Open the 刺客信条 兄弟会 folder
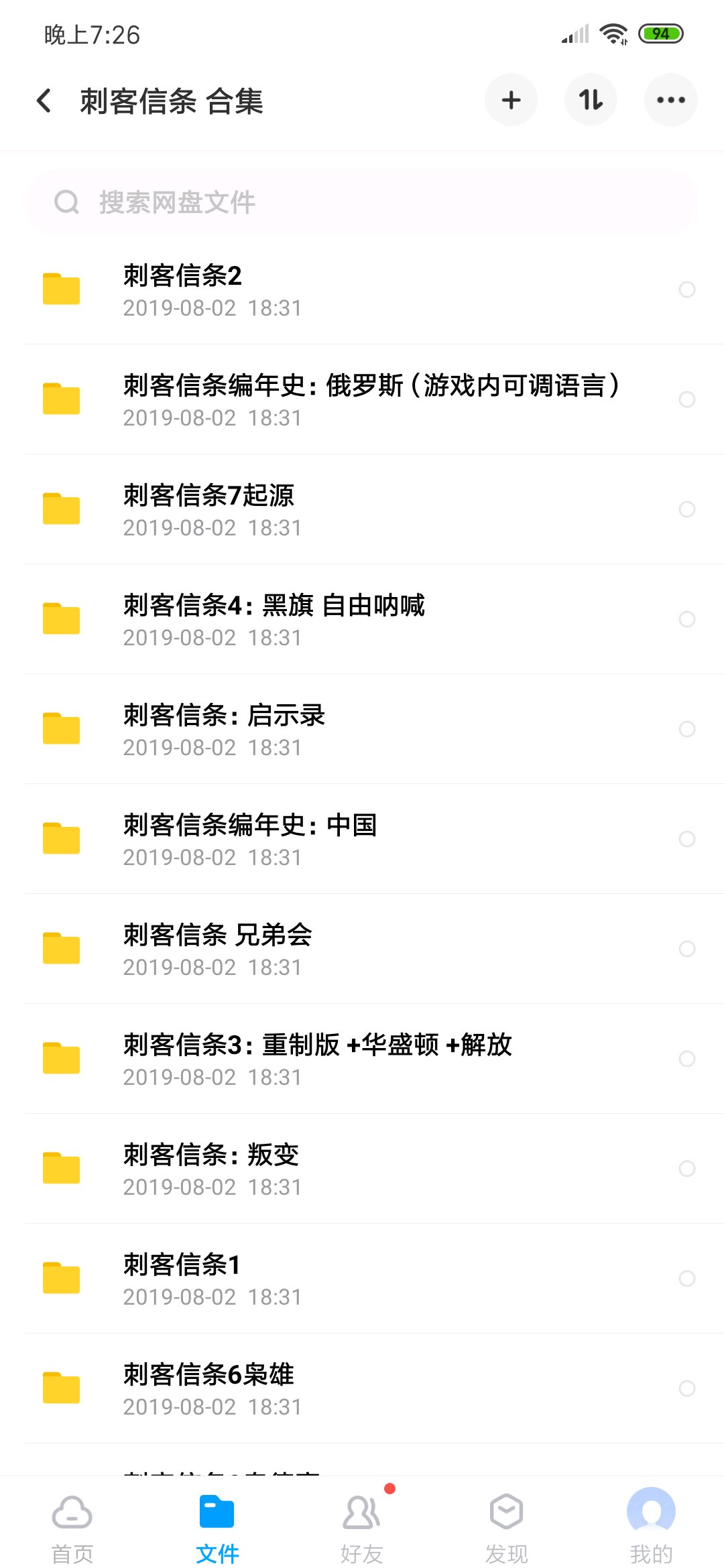Viewport: 724px width, 1568px height. pos(335,949)
